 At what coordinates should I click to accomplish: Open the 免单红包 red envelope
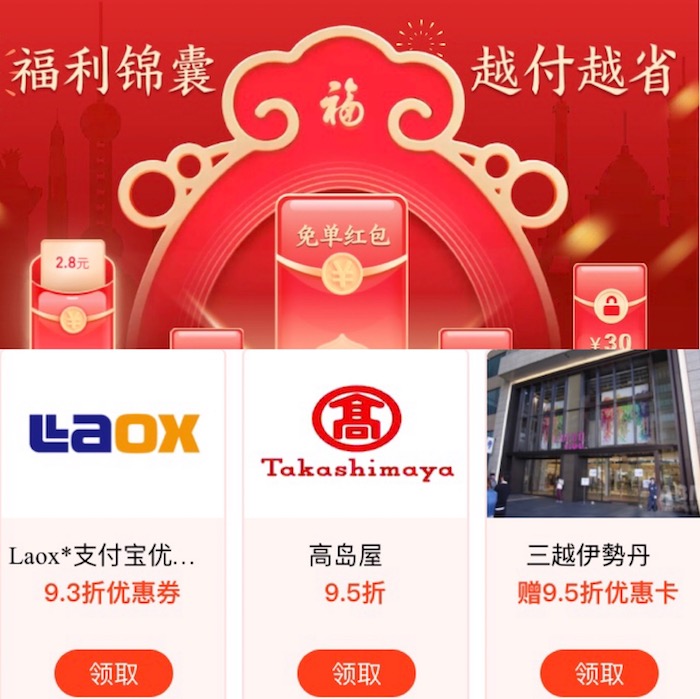(342, 265)
